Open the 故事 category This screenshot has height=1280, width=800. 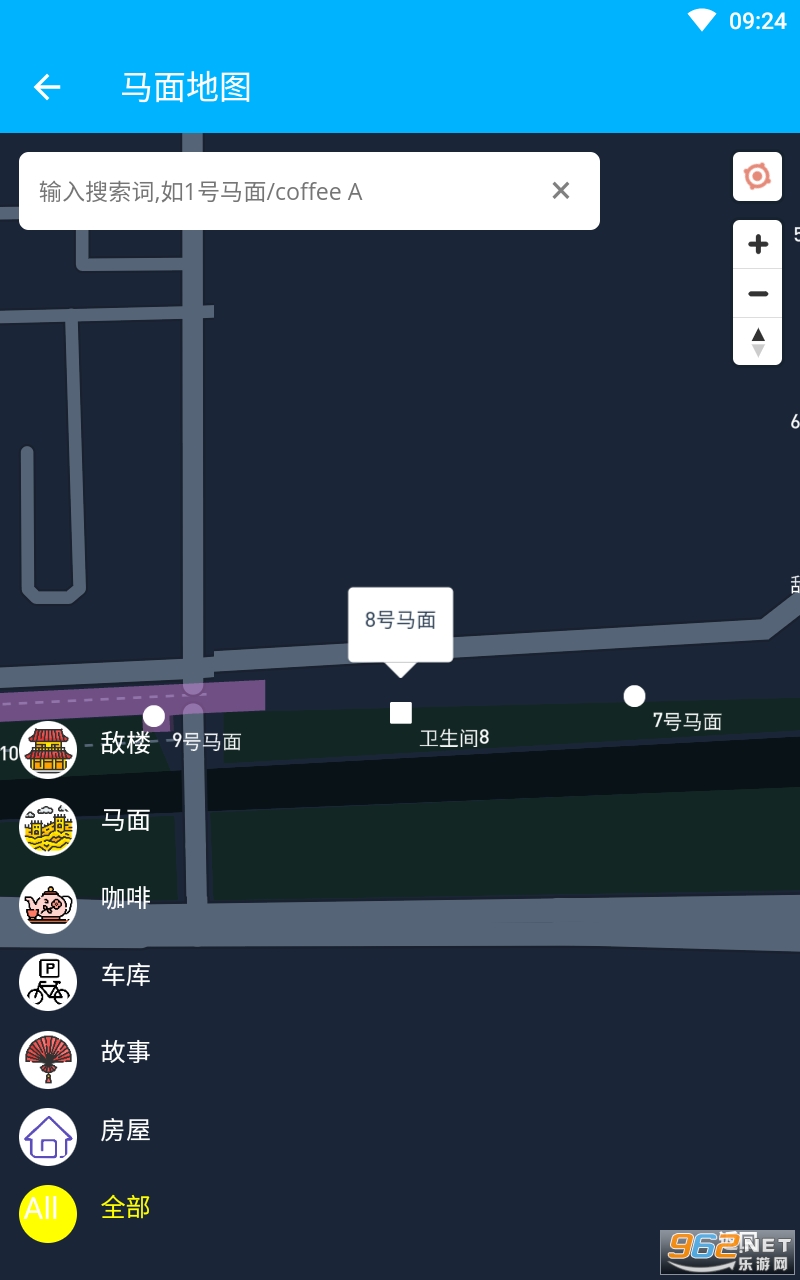point(48,1059)
